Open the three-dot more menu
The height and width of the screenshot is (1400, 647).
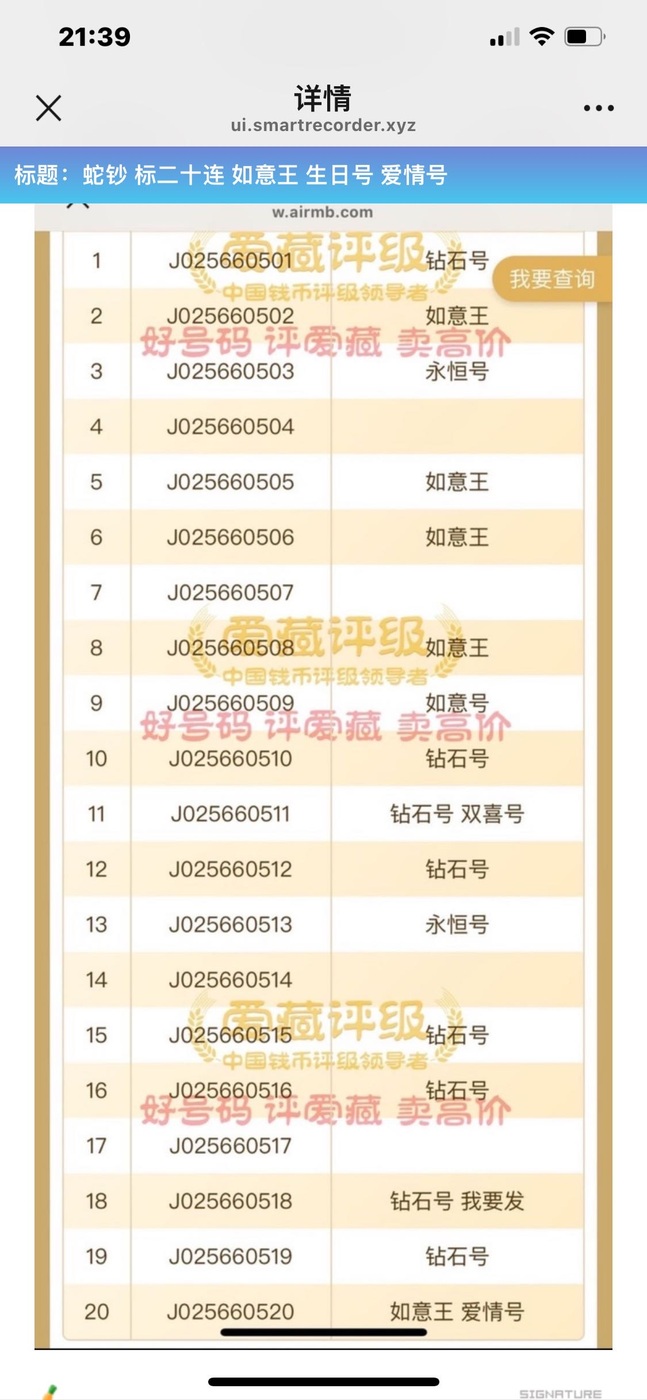(598, 108)
